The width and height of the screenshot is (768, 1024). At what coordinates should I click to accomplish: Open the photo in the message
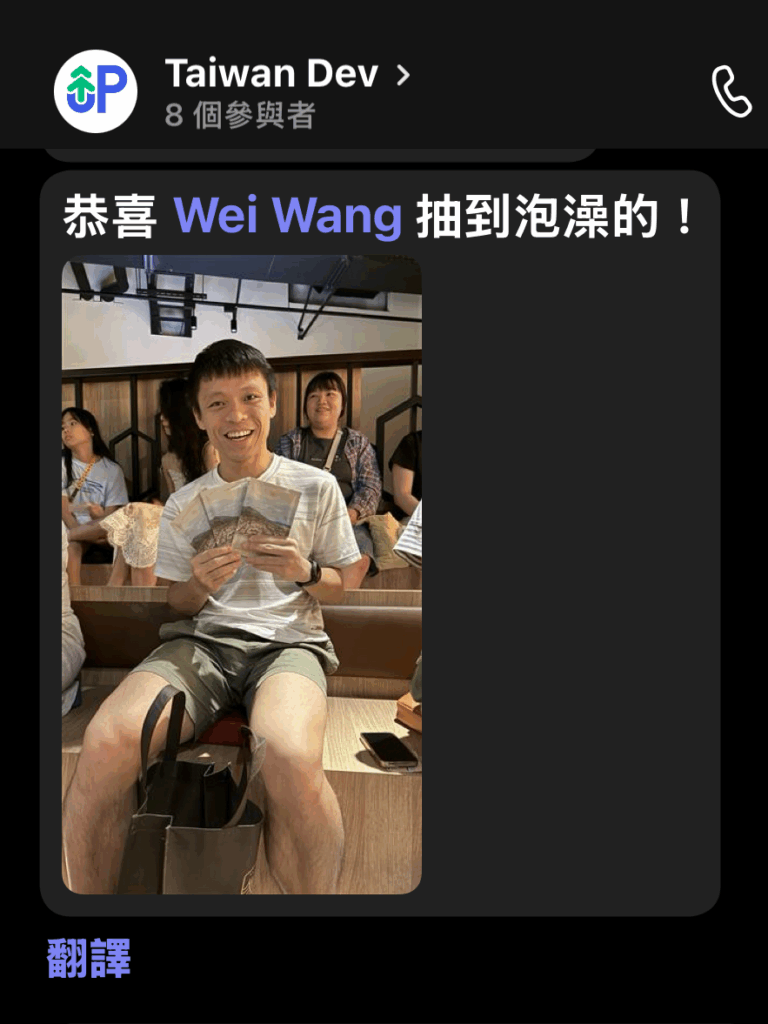point(241,575)
